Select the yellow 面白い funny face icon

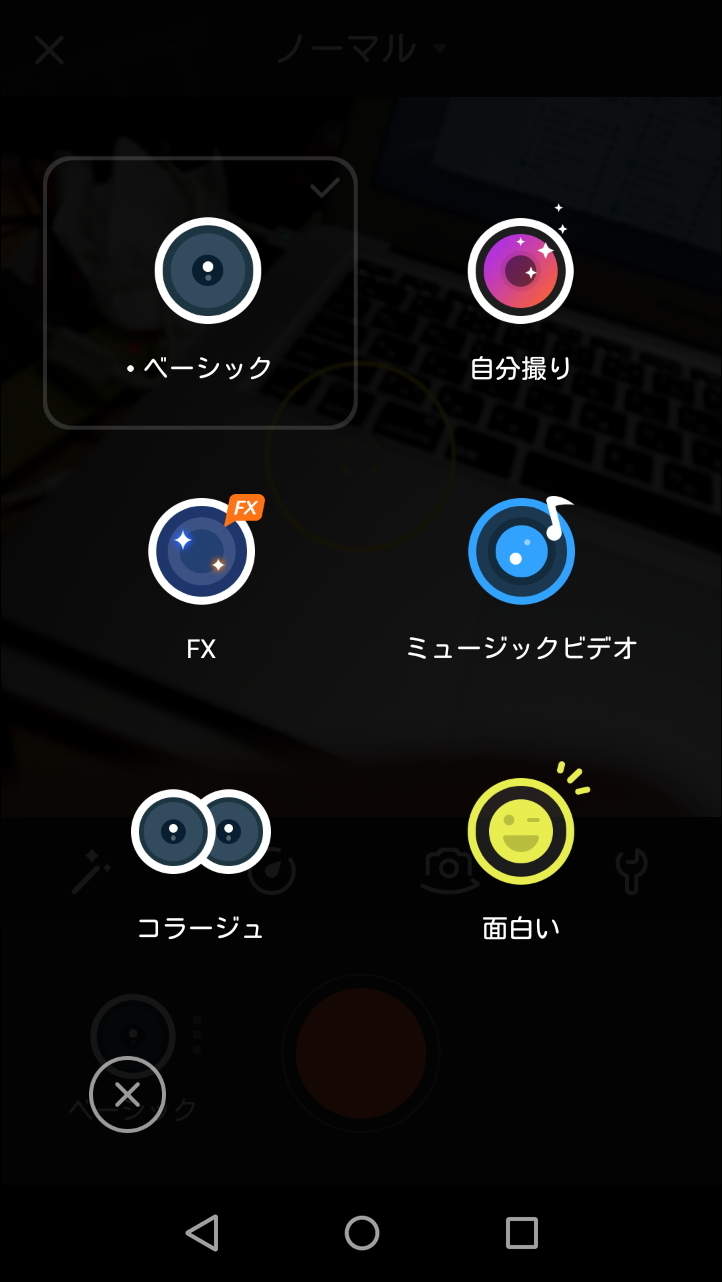point(521,828)
